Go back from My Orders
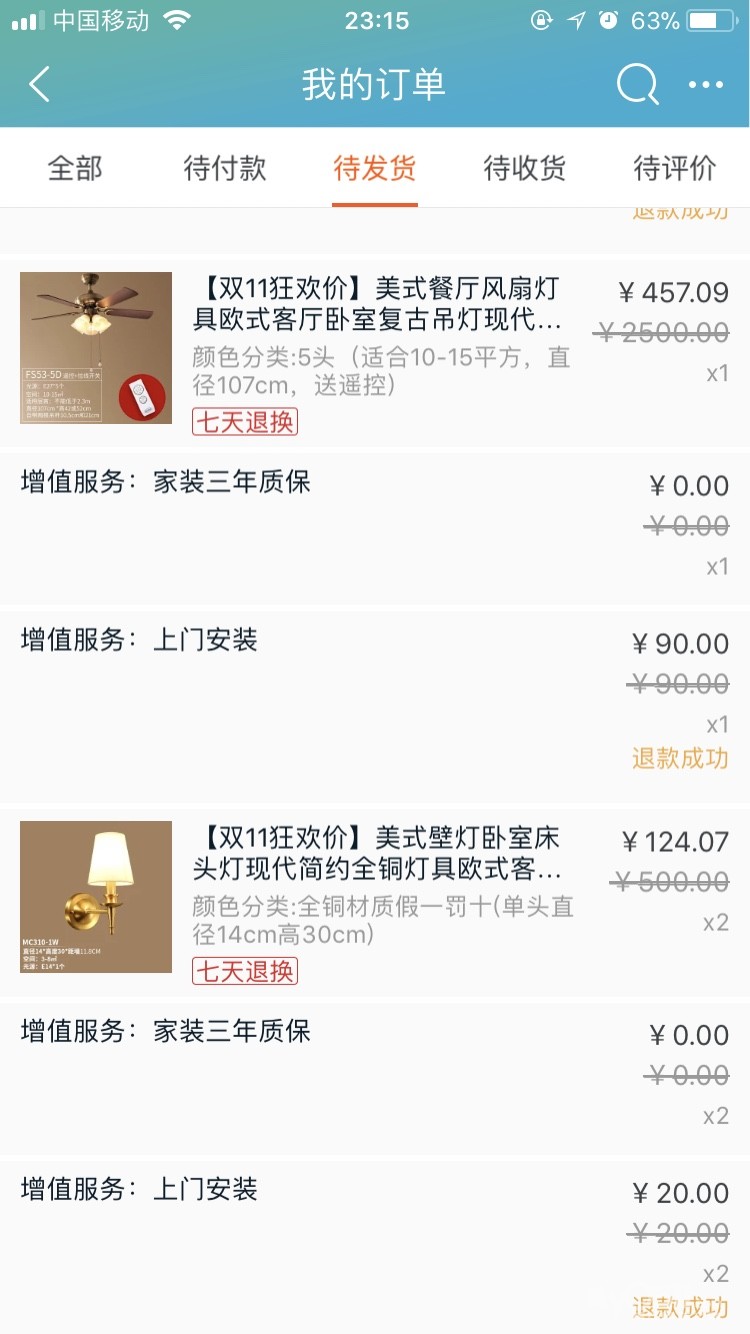Viewport: 750px width, 1334px height. [x=40, y=85]
